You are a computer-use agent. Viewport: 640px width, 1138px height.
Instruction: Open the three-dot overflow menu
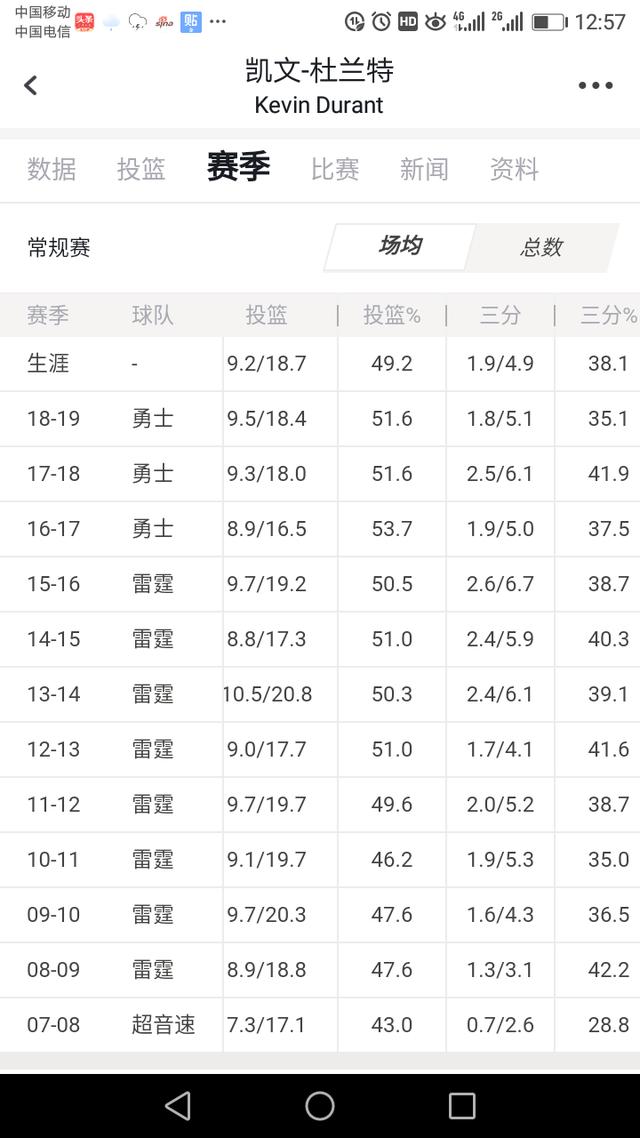[596, 86]
